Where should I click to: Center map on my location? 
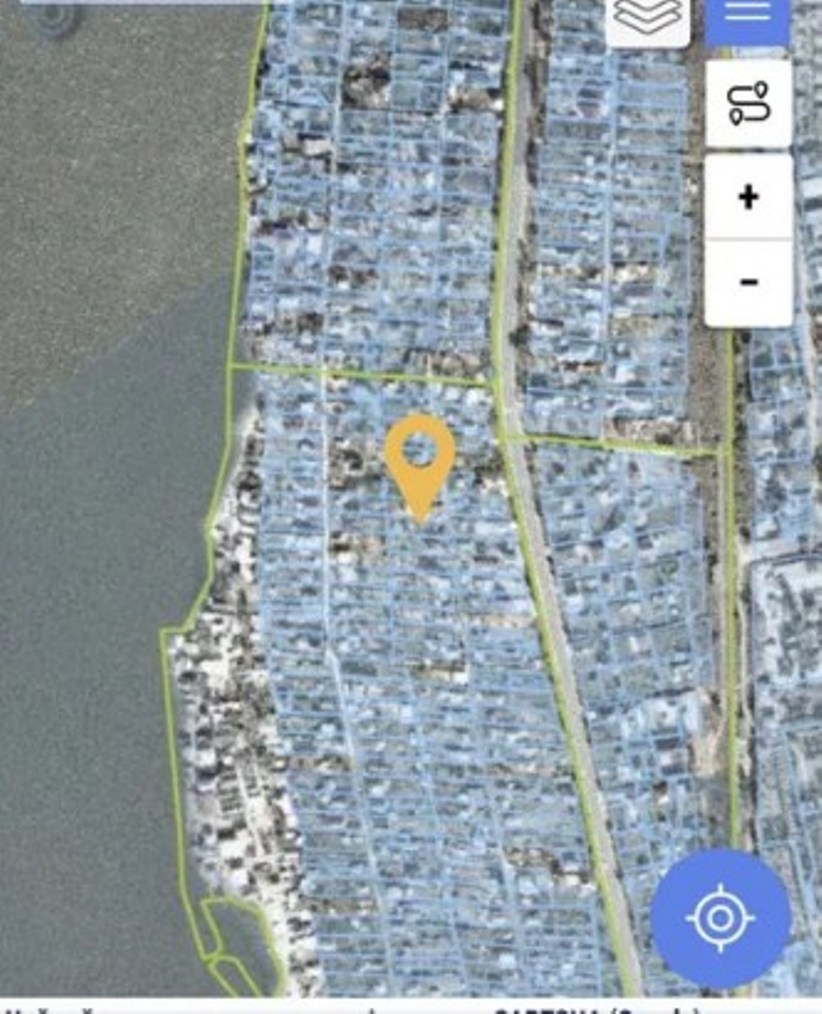coord(720,917)
